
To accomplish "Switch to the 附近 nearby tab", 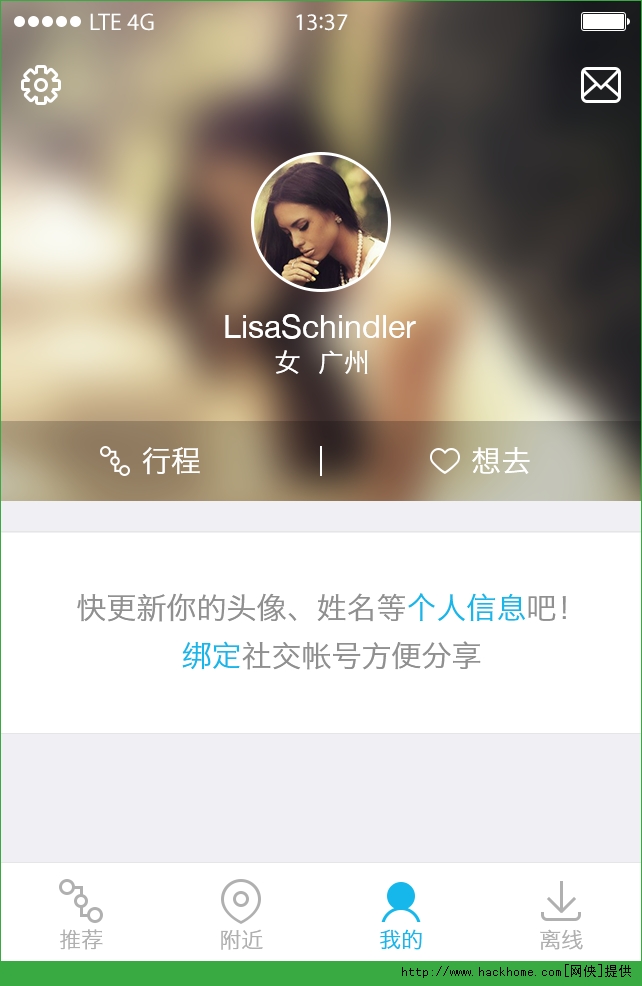I will click(x=241, y=914).
